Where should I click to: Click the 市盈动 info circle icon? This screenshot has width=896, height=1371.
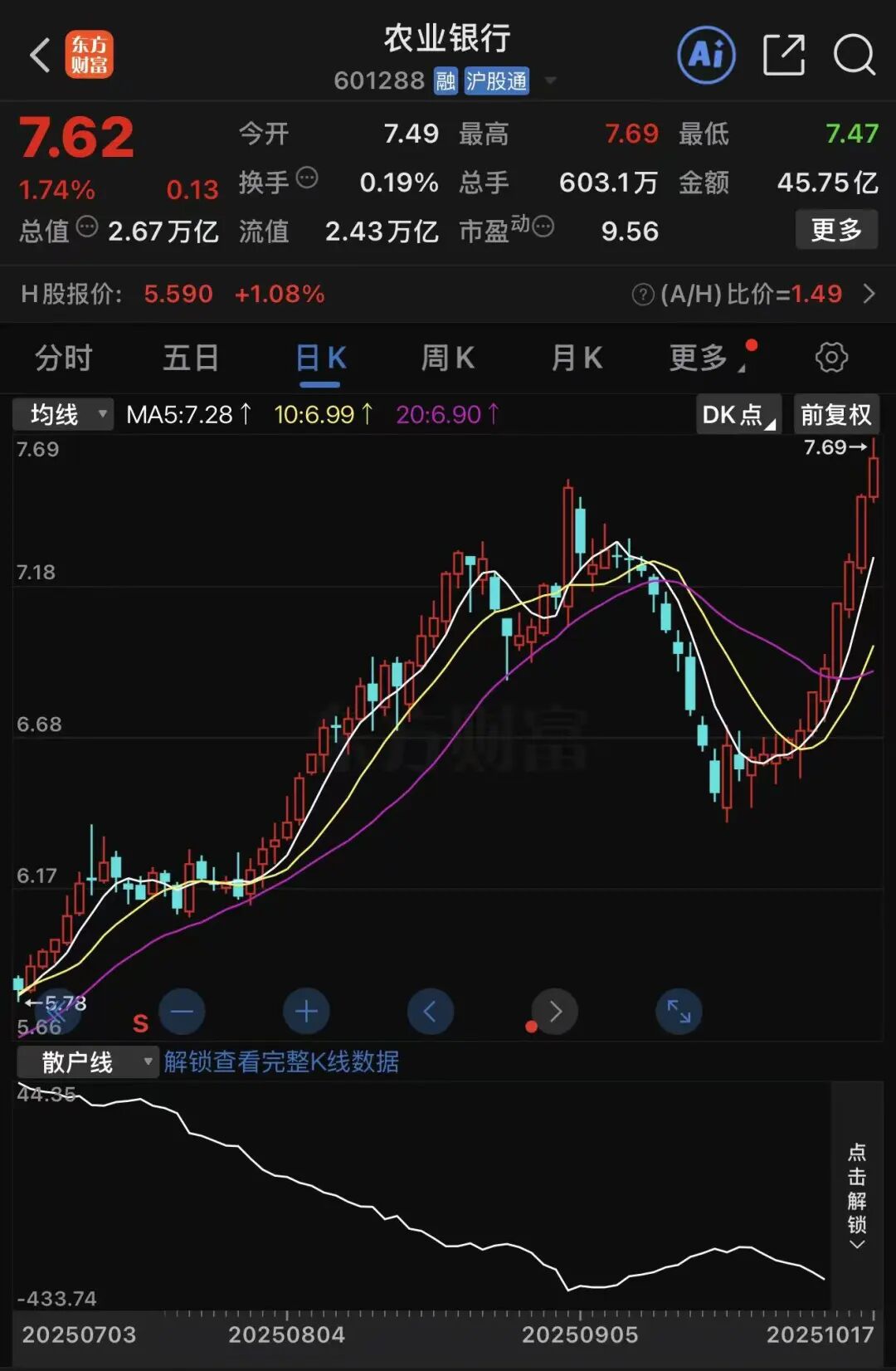tap(543, 224)
